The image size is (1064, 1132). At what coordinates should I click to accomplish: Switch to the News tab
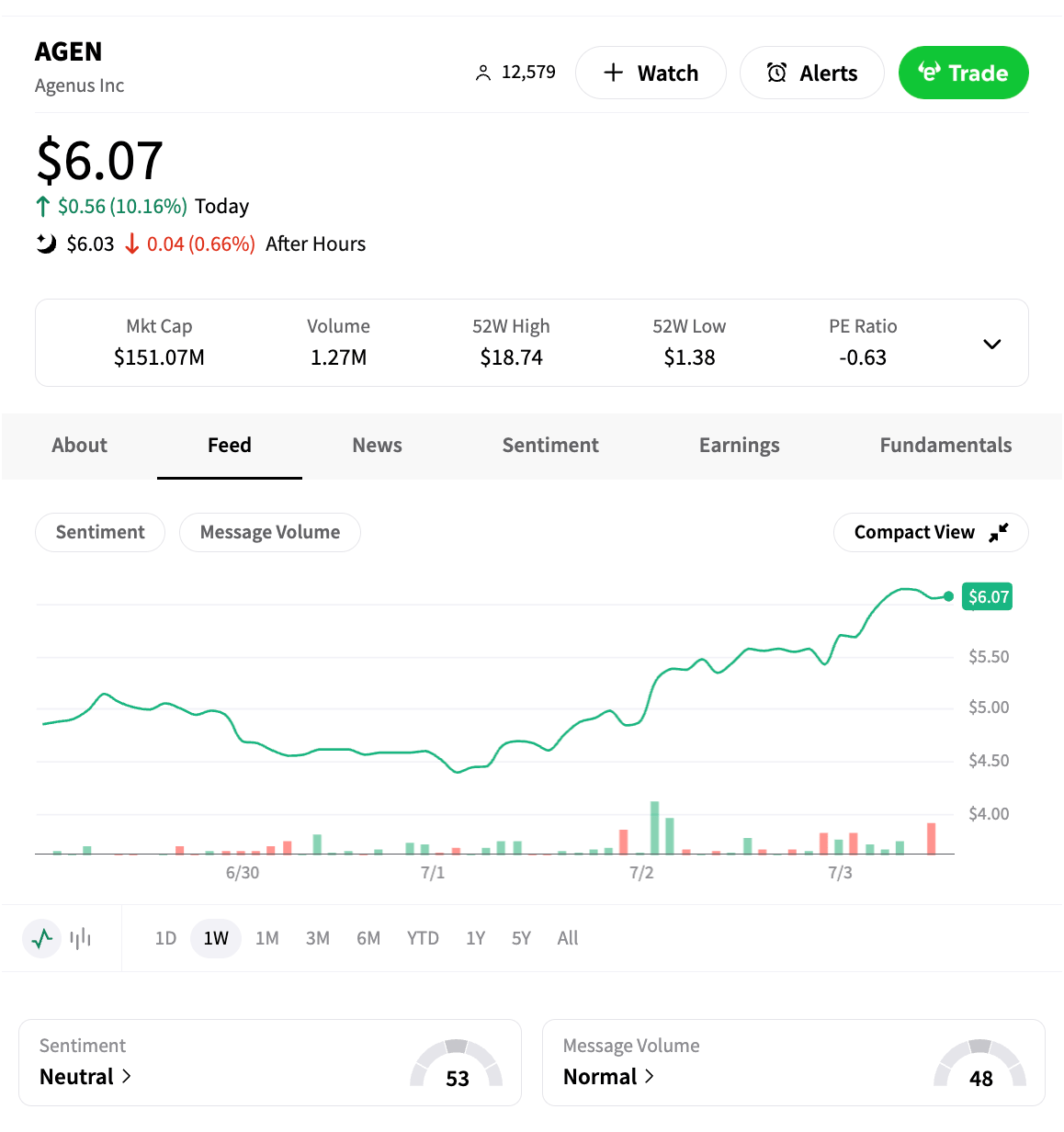(377, 446)
